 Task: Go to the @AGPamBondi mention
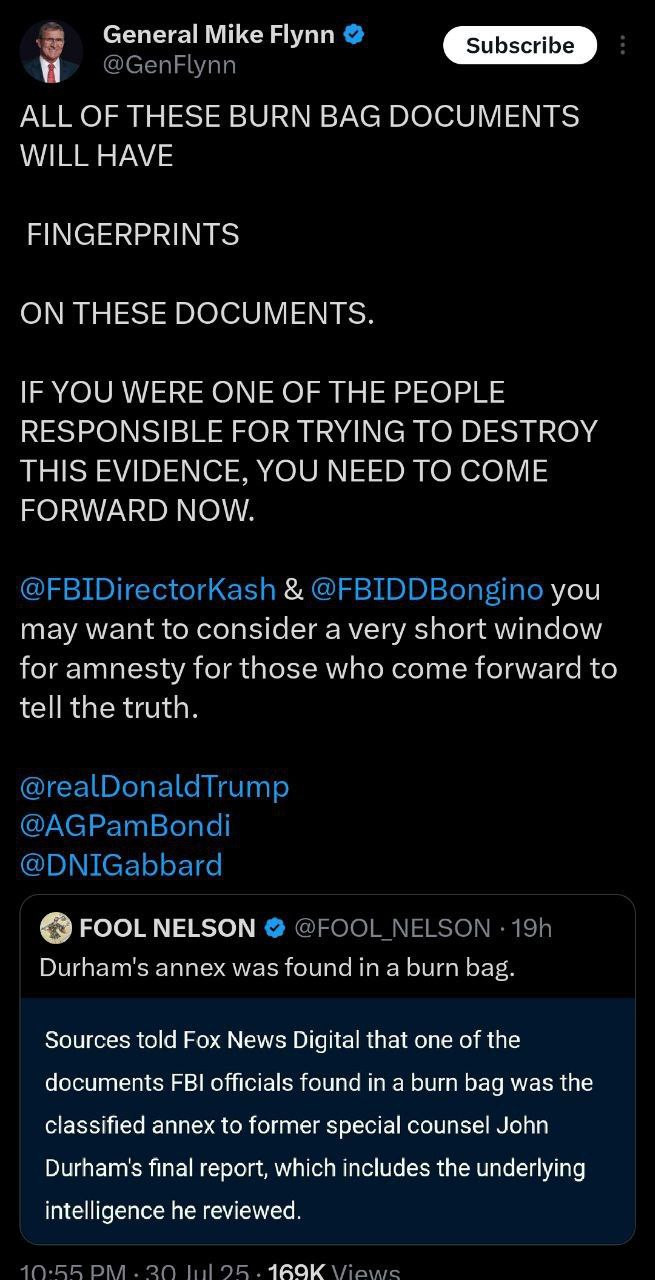click(x=125, y=825)
